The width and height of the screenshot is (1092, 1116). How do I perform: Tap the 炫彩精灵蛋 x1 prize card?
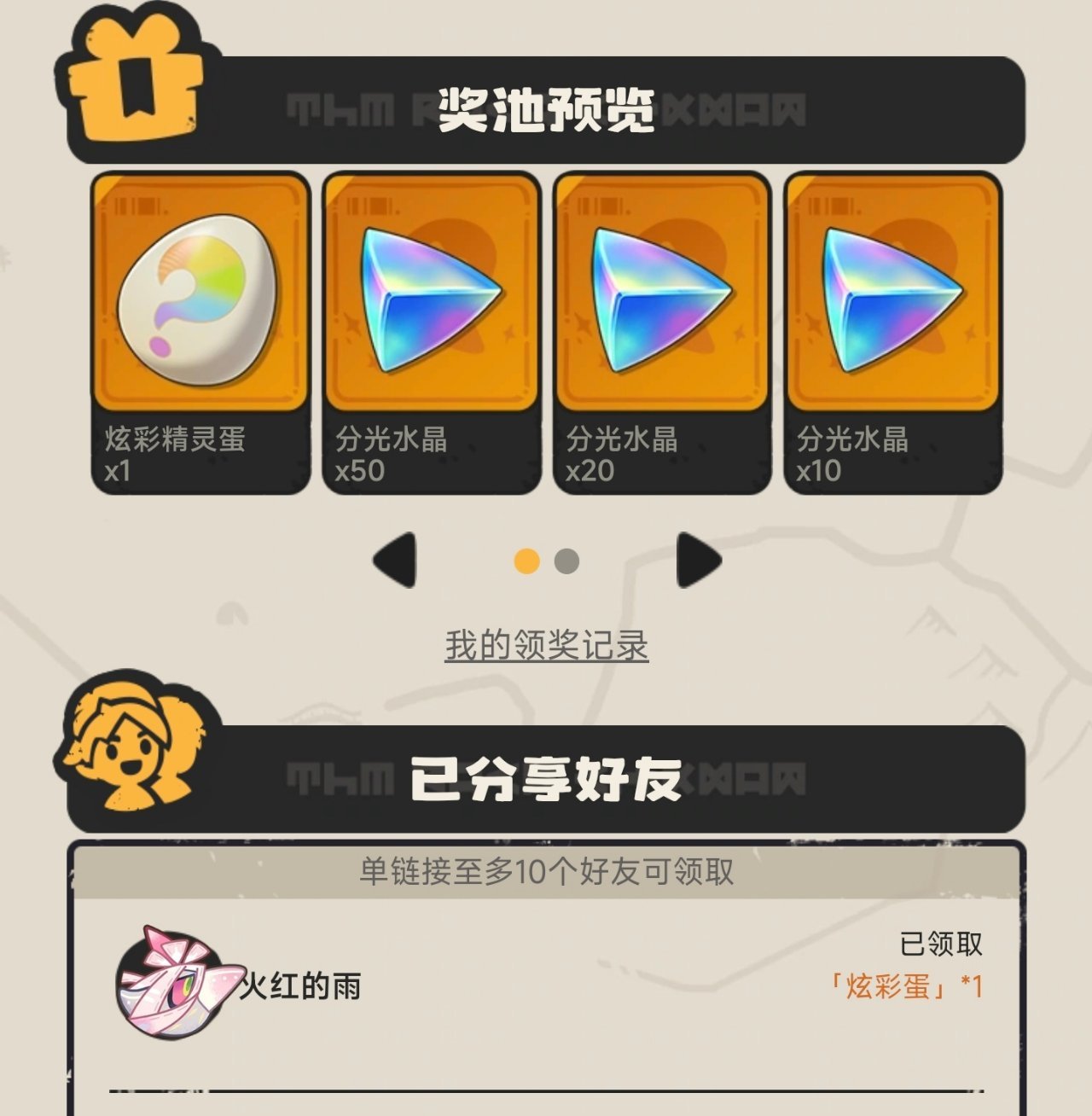point(200,333)
